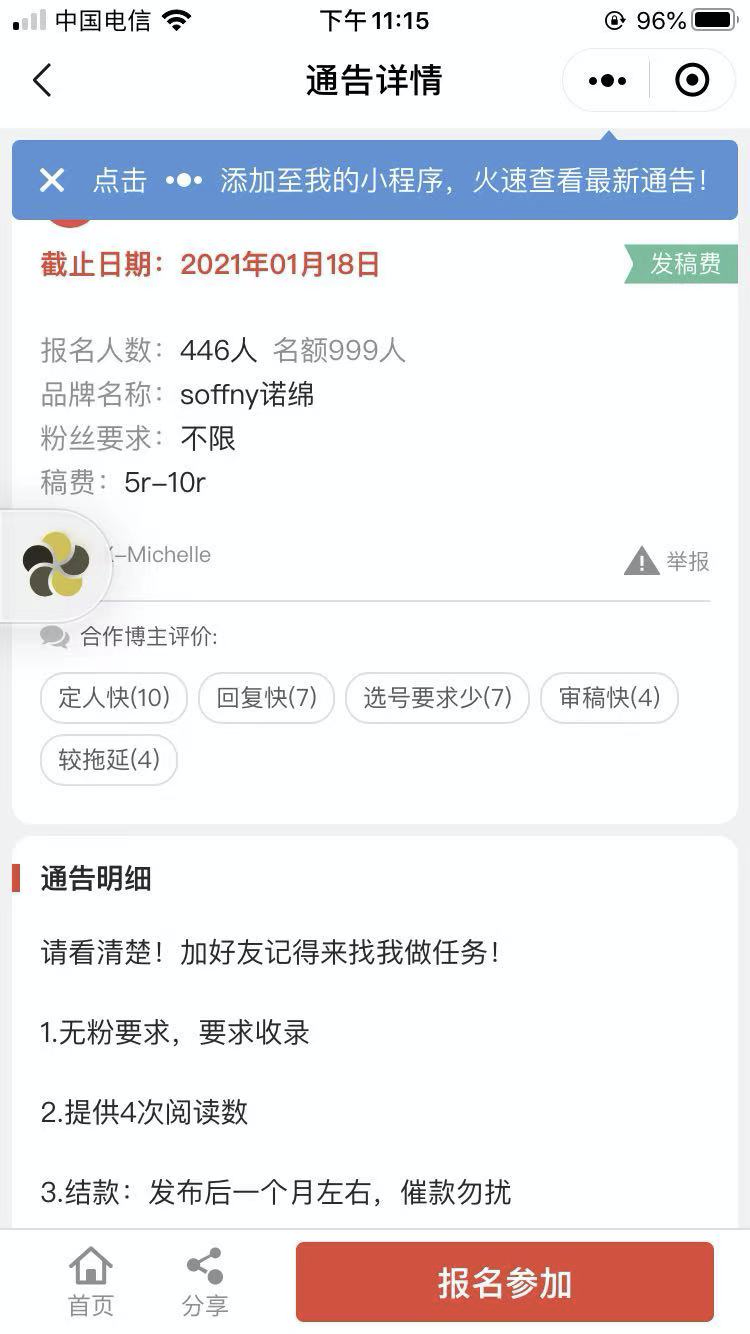750x1334 pixels.
Task: Select the 选号要求少(7) chip
Action: 437,698
